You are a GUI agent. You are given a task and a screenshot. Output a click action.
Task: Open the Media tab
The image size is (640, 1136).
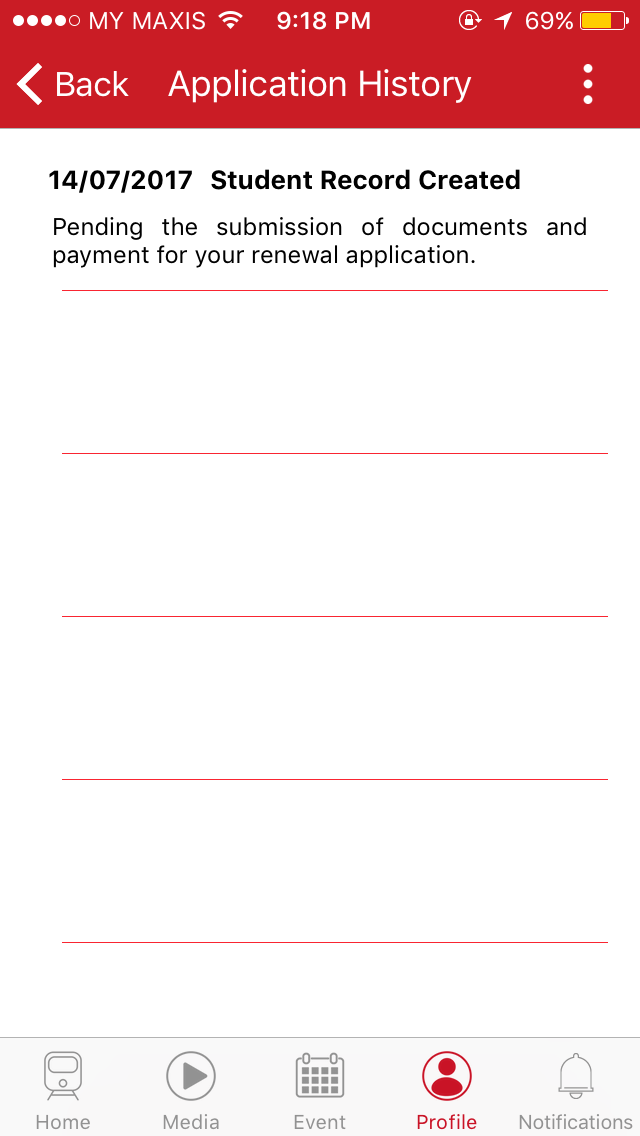tap(191, 1089)
